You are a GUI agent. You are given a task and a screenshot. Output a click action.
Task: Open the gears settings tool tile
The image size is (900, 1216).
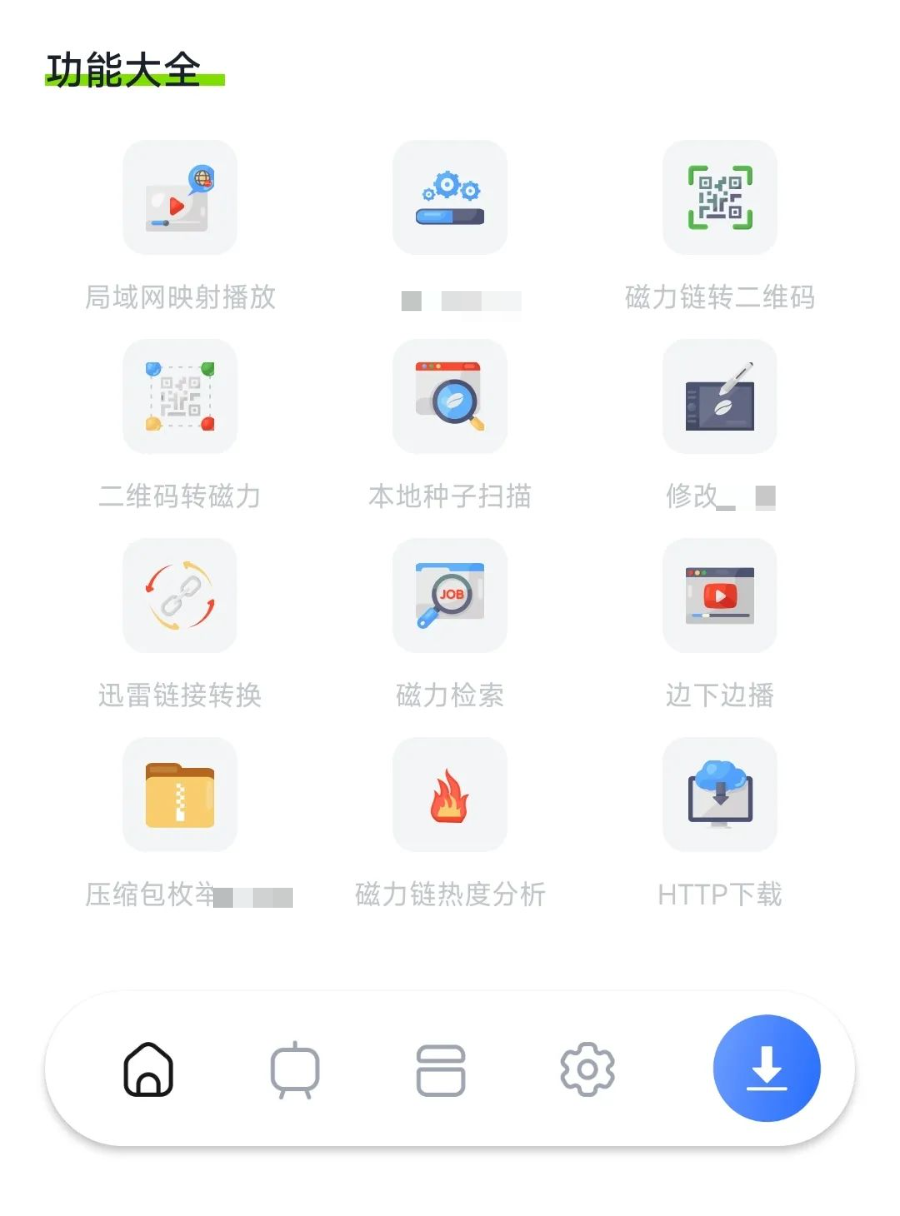450,197
